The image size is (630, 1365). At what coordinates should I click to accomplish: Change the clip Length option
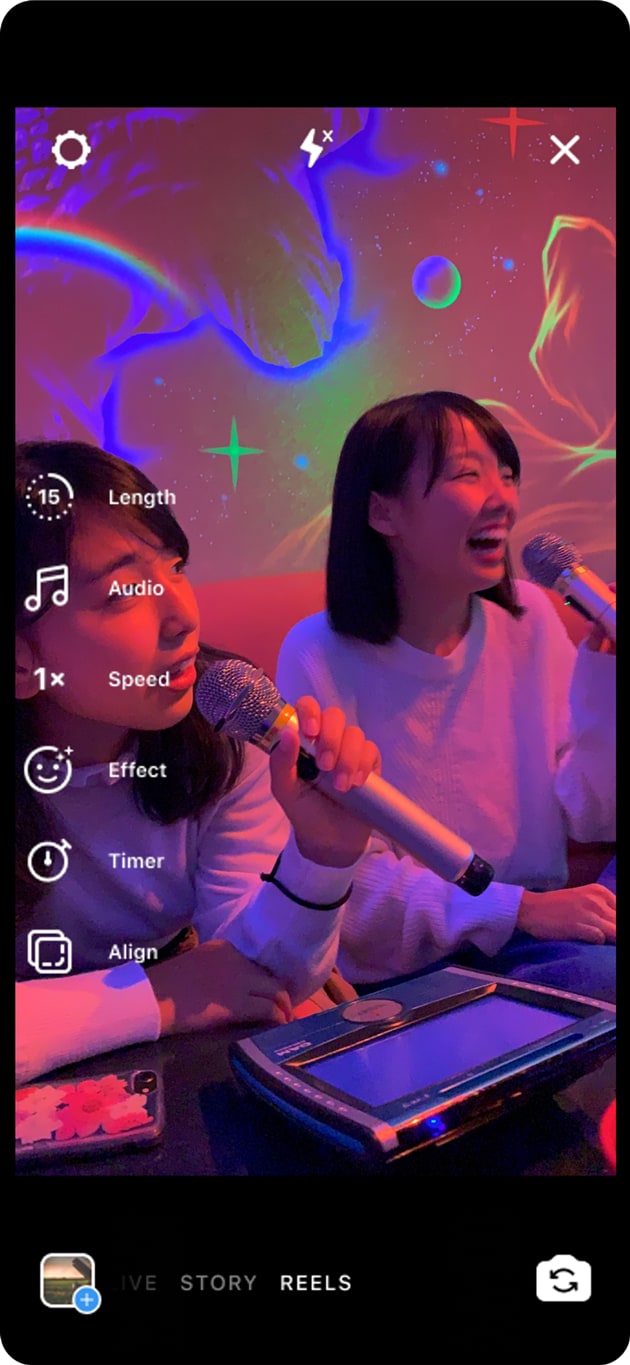coord(50,497)
